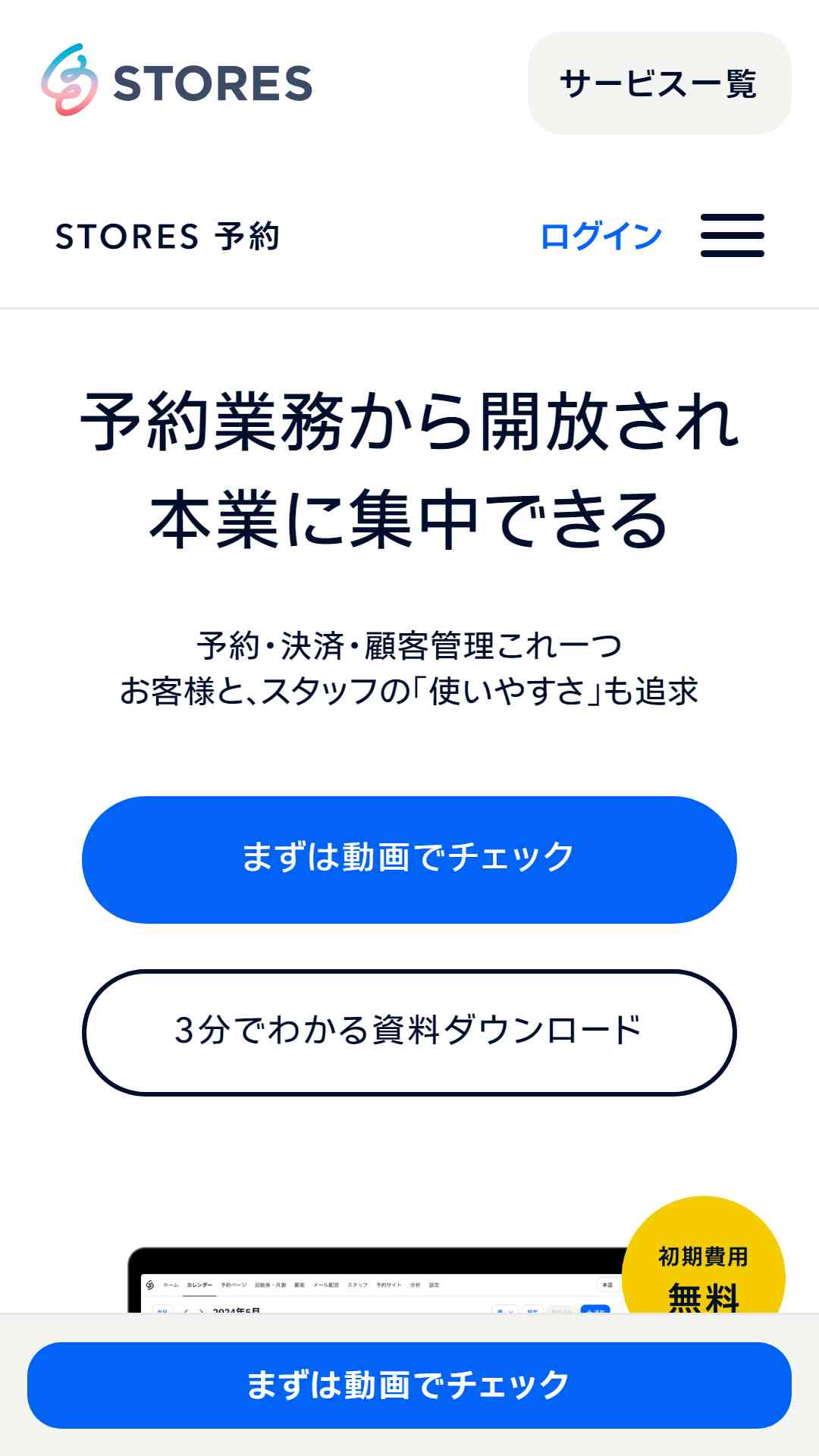Tap まずは動画でチェック below the headline

click(x=409, y=859)
